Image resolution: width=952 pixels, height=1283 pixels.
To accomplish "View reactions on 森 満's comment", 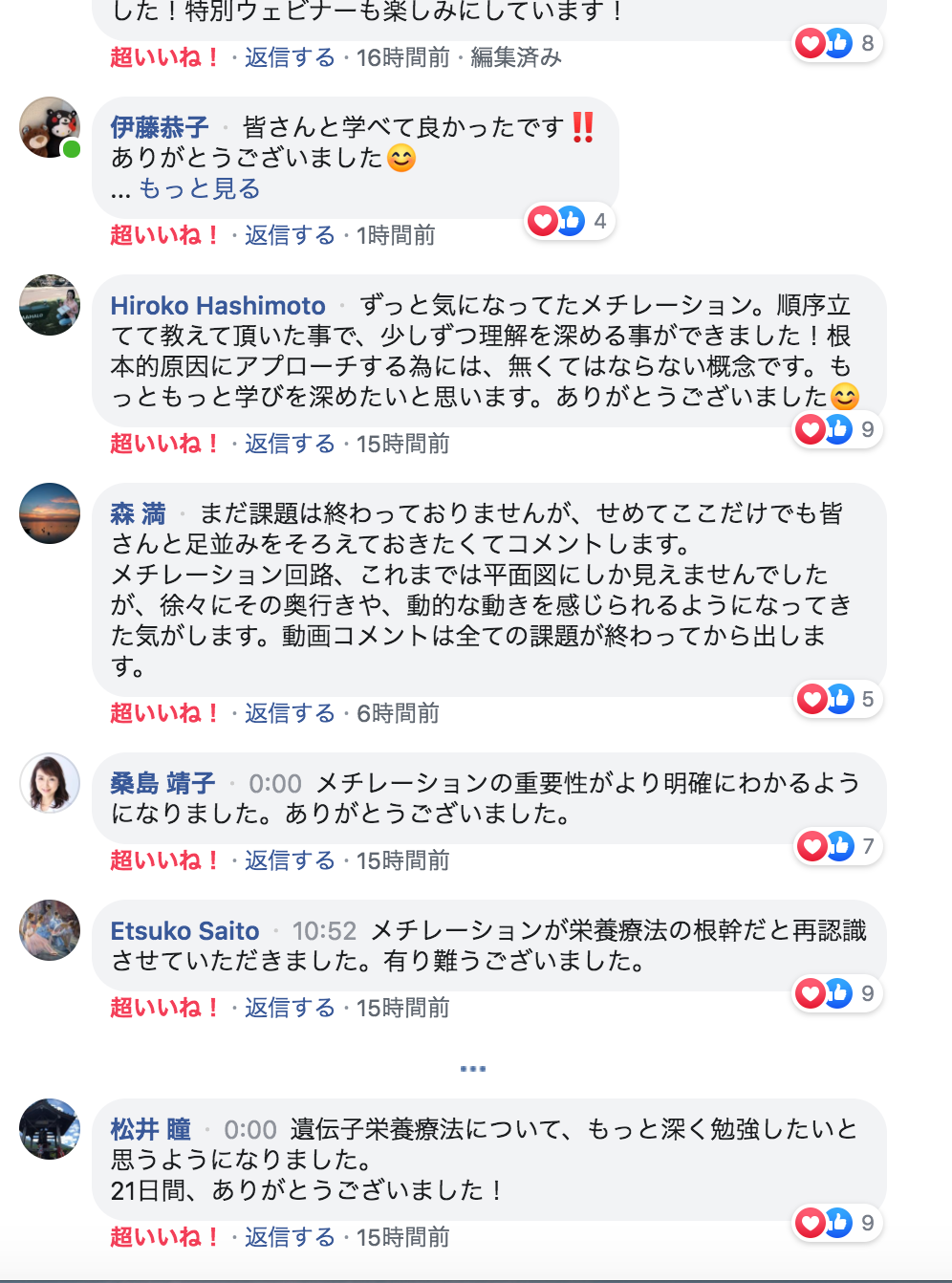I will 836,699.
